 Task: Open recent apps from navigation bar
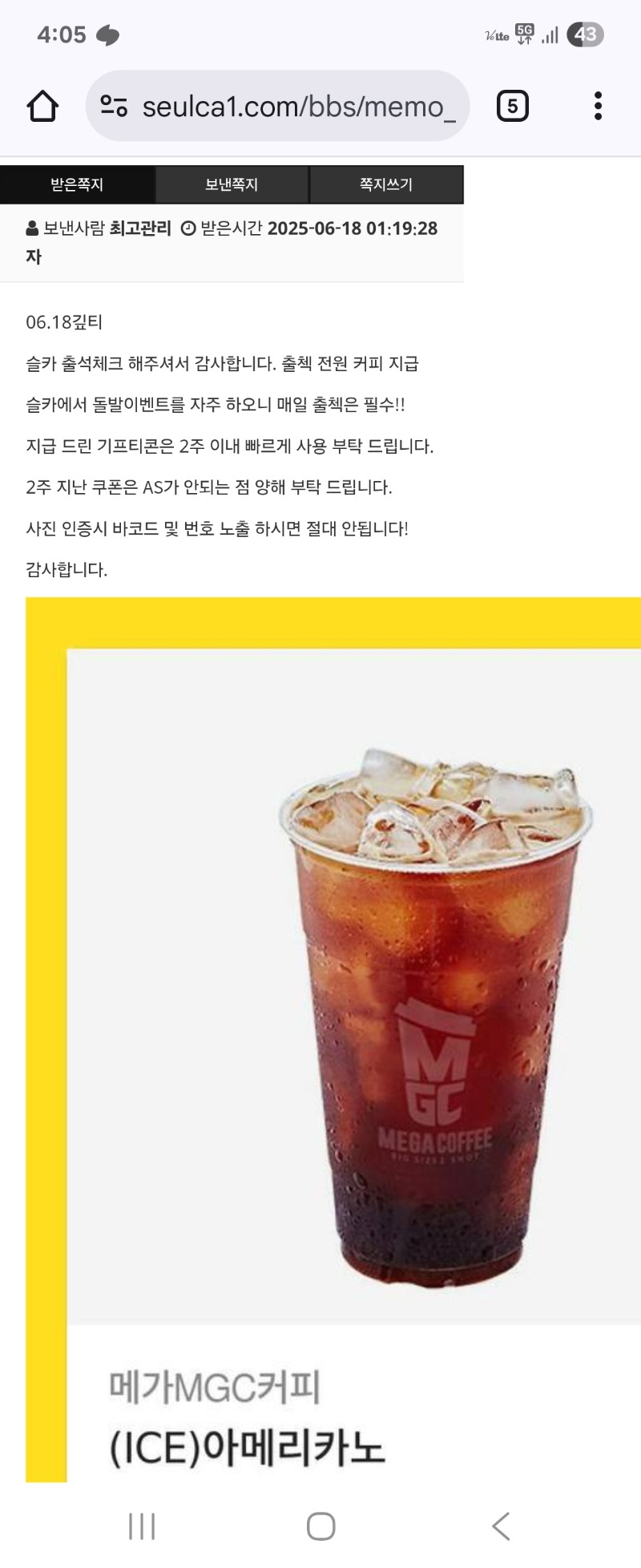coord(142,1526)
